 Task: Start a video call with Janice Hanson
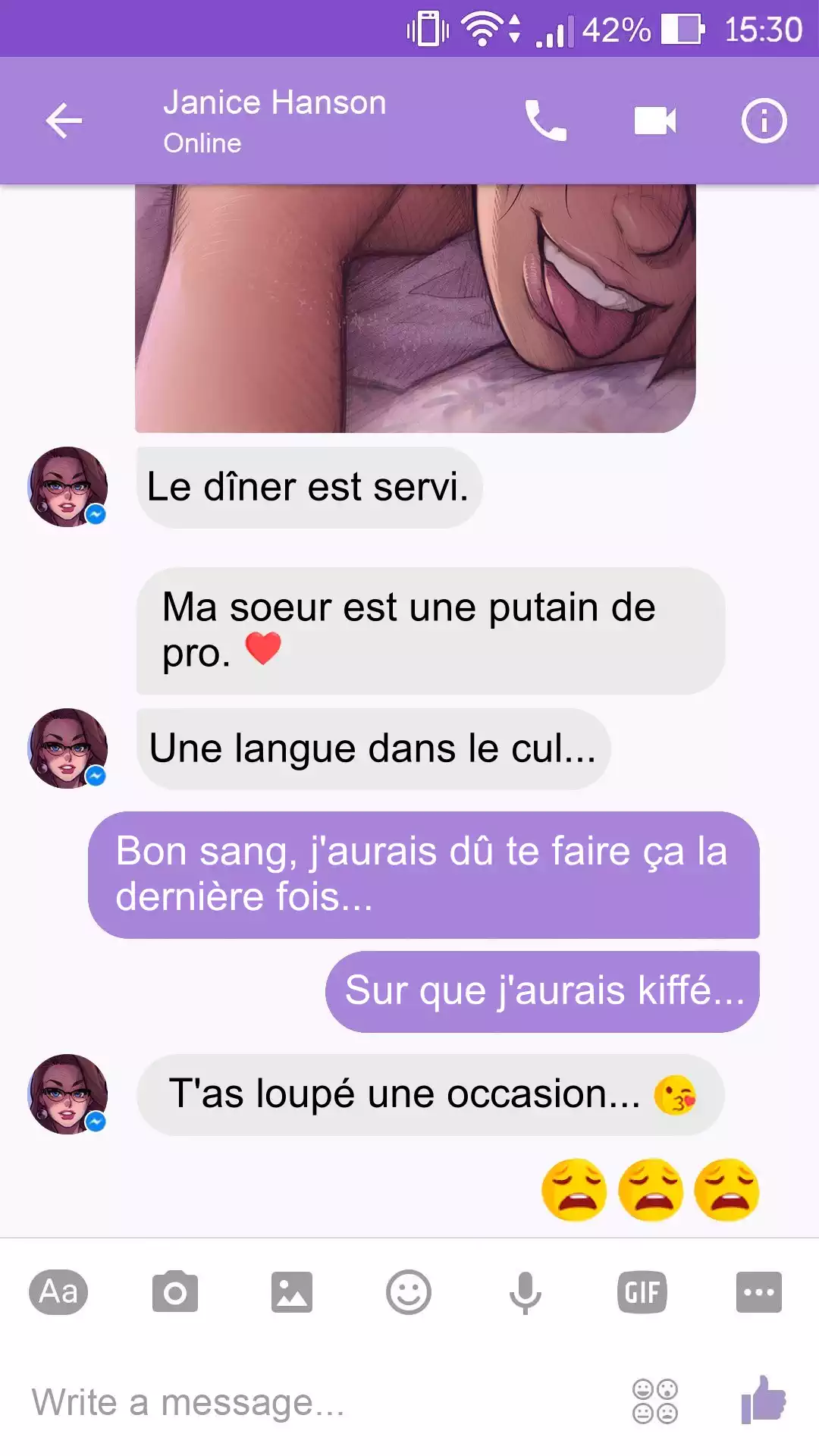(654, 121)
